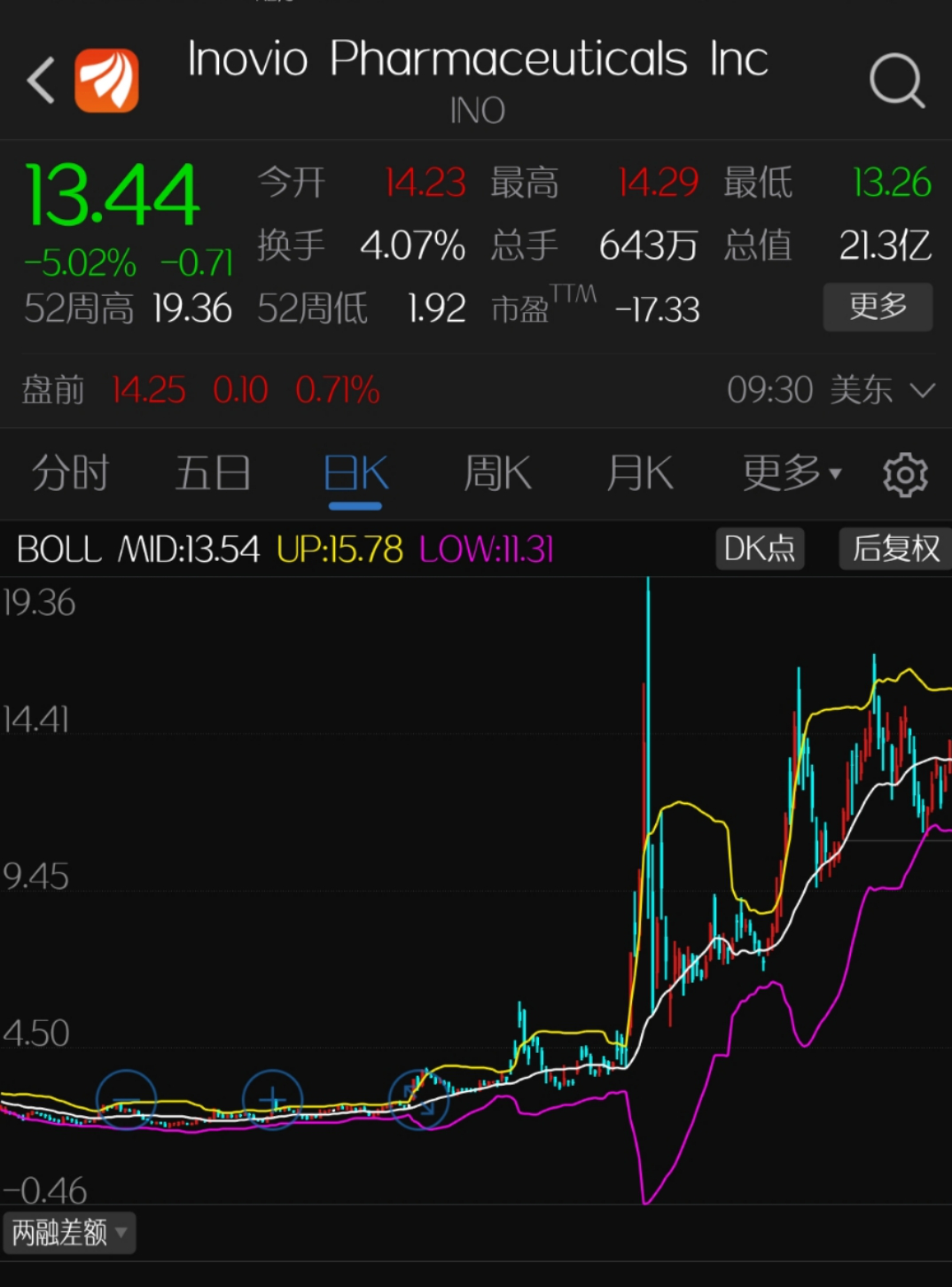This screenshot has width=952, height=1287.
Task: Switch to the 分时 chart tab
Action: pos(70,472)
